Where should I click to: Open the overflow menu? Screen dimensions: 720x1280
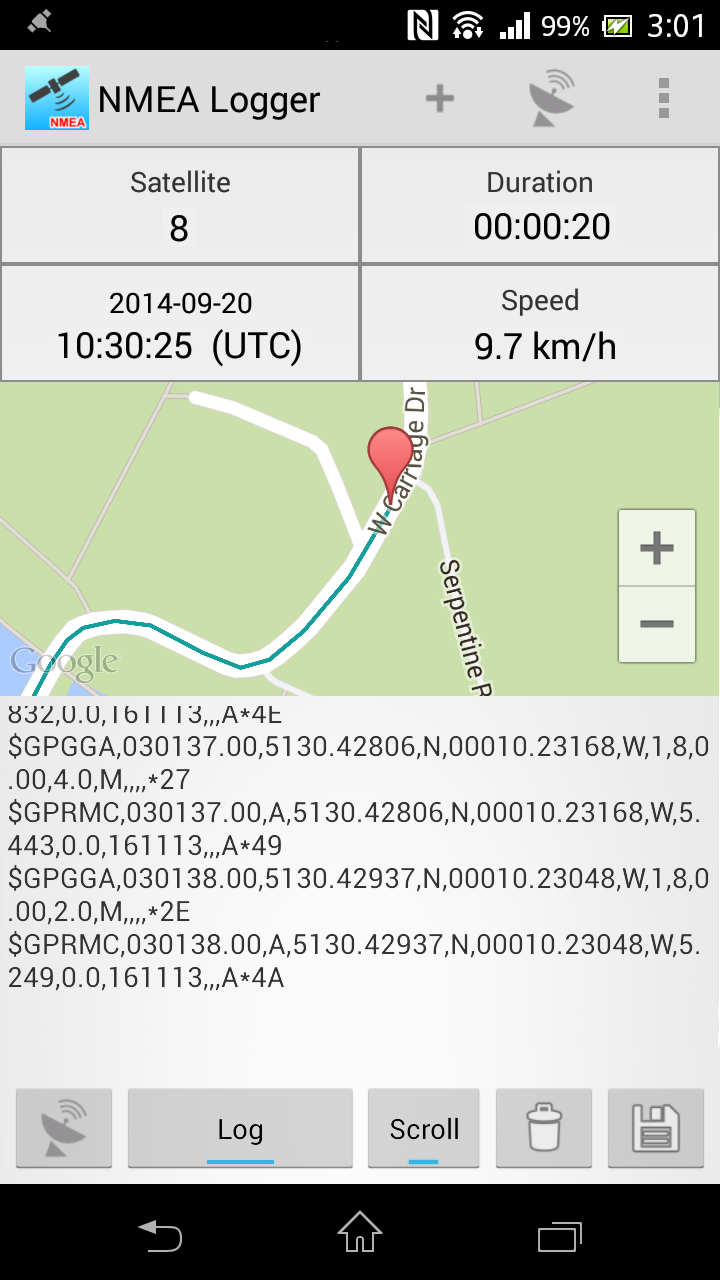click(663, 98)
